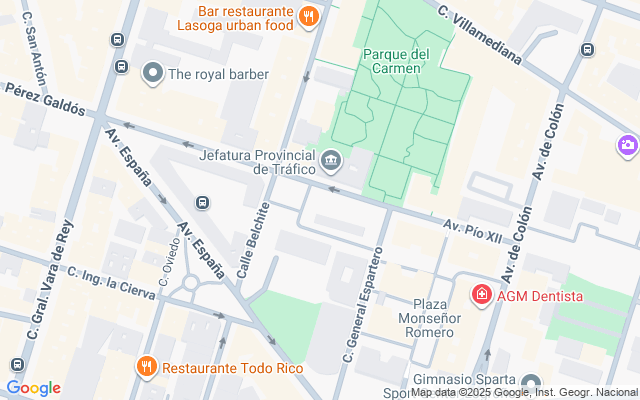Select bus stop near Calle Belchite
Viewport: 640px width, 400px height.
tap(202, 202)
